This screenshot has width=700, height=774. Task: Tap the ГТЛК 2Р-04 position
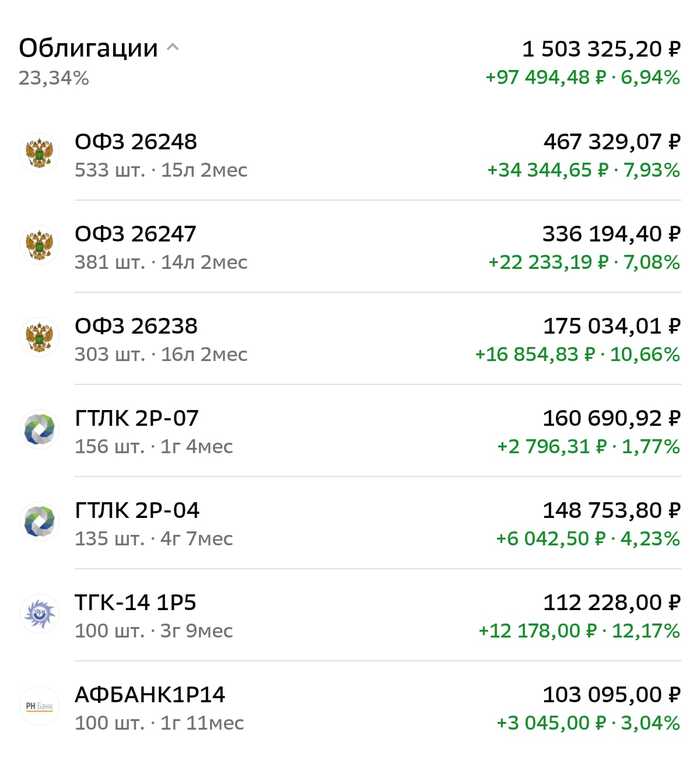[x=350, y=523]
